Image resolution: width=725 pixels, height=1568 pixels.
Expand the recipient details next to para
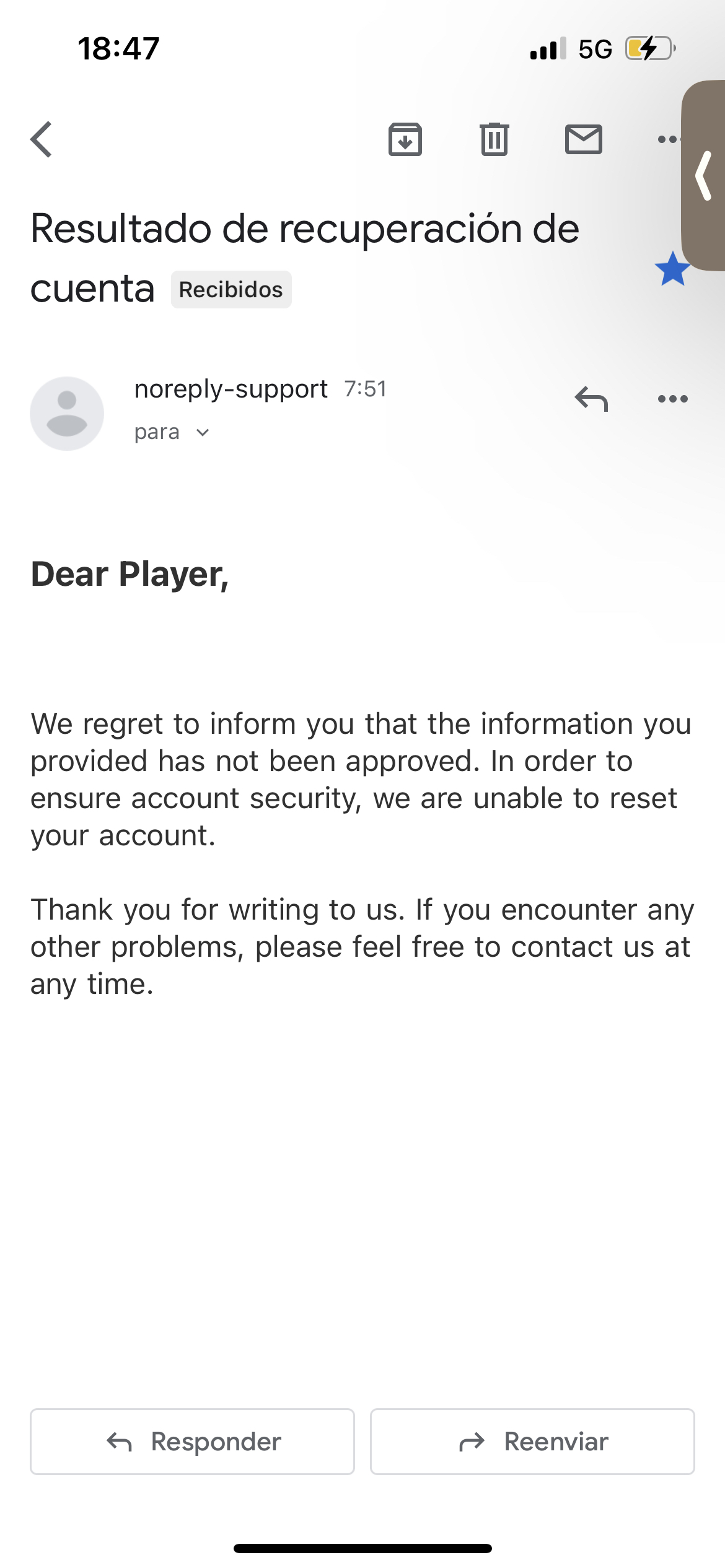(x=203, y=433)
